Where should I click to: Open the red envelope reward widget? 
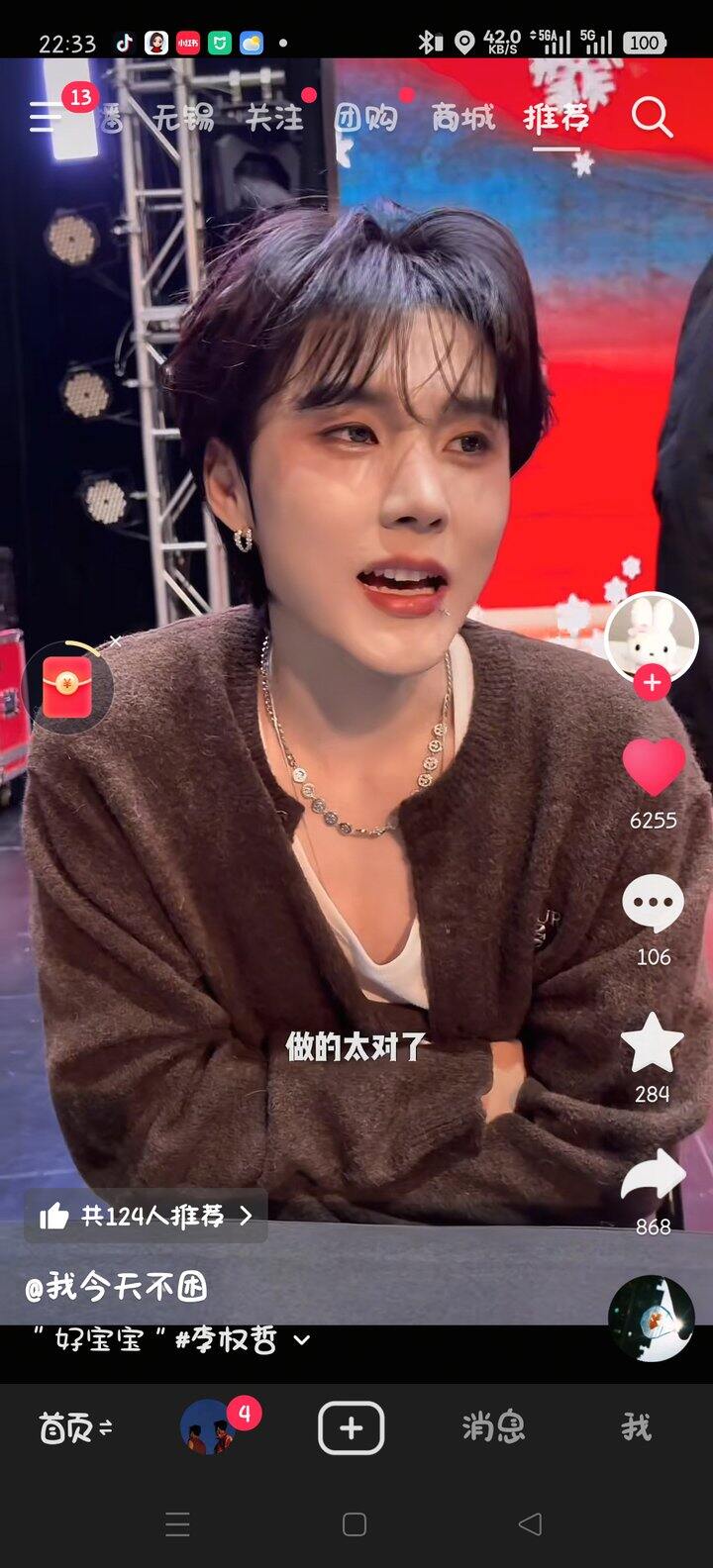coord(66,685)
